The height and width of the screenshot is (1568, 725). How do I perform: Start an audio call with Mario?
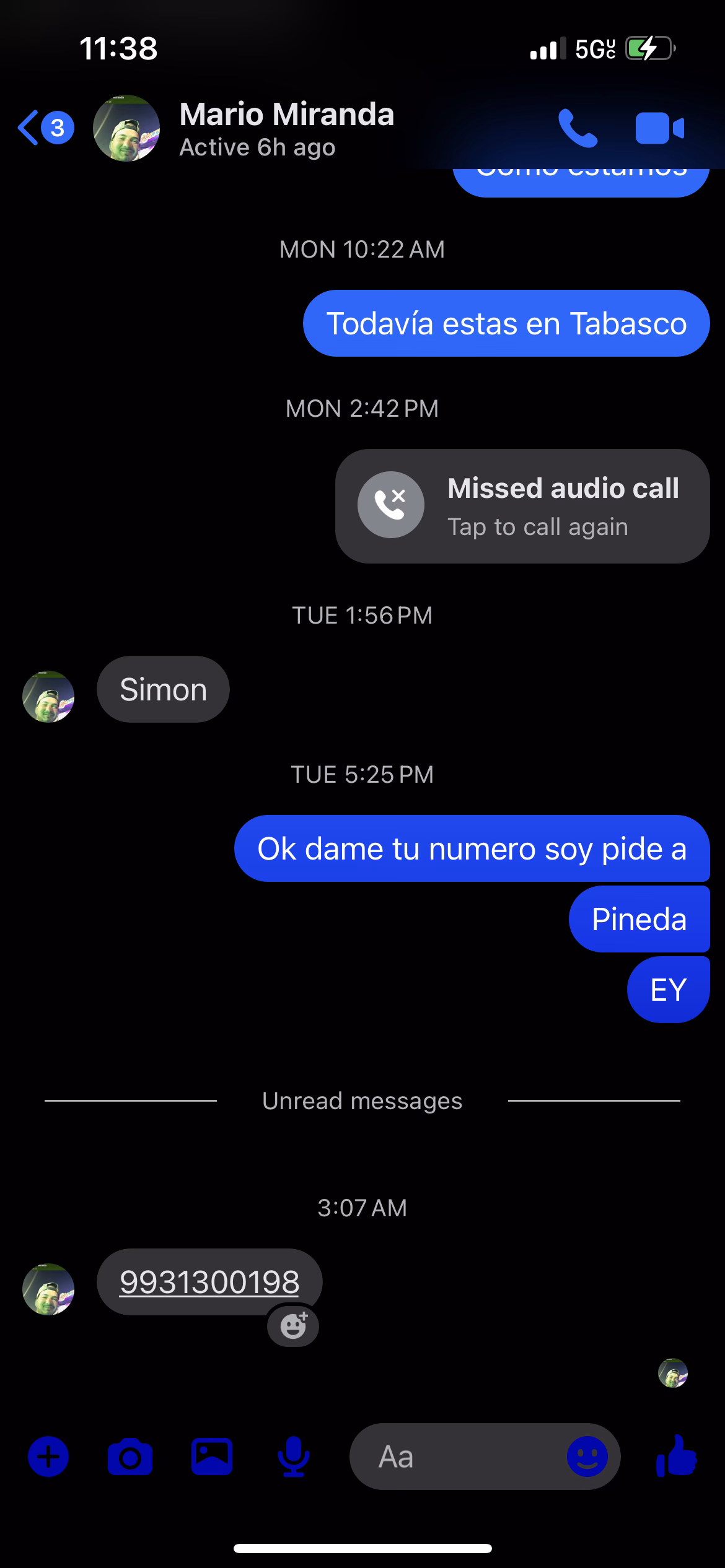click(578, 128)
